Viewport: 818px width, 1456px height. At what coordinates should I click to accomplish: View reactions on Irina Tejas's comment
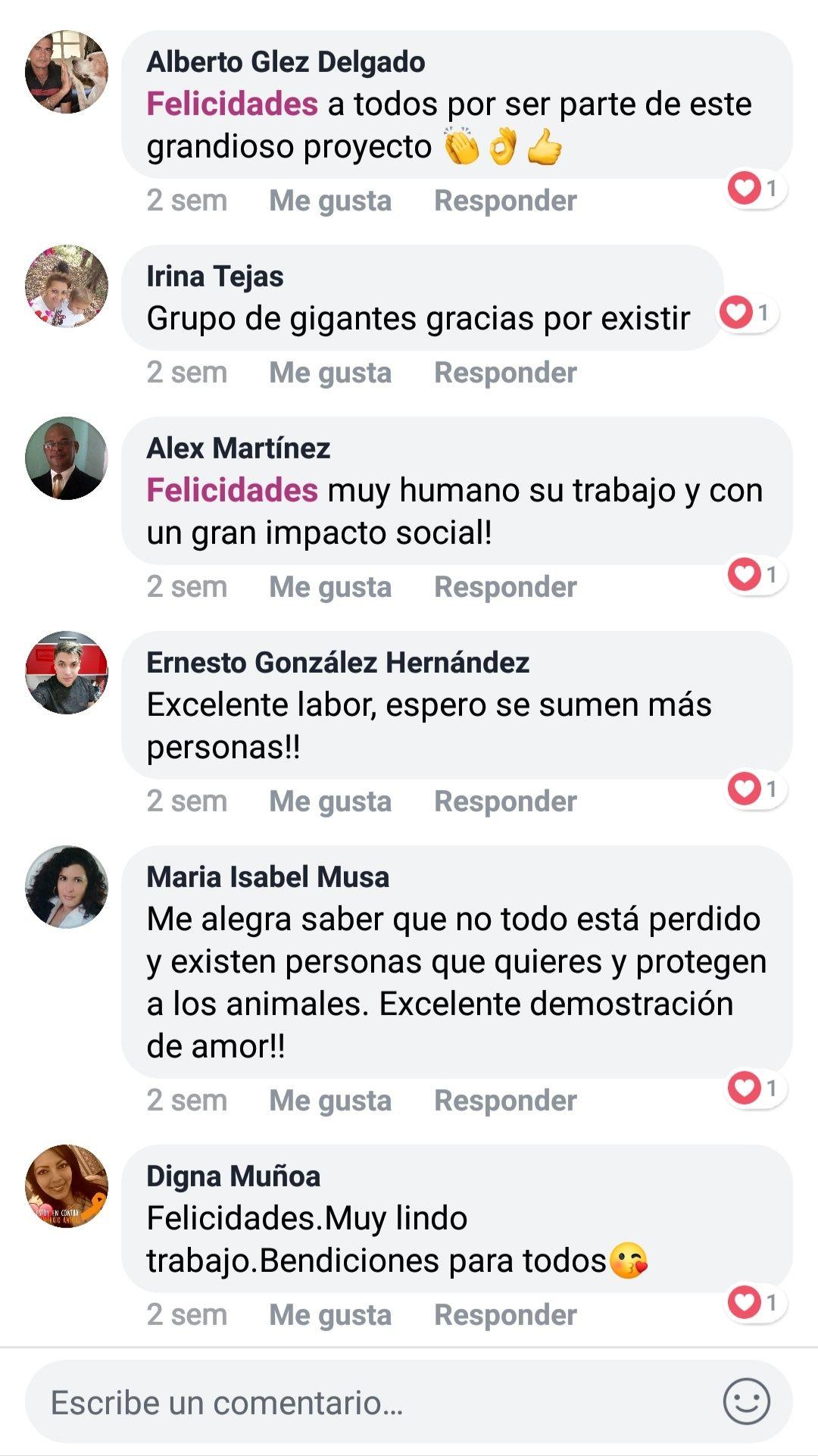[748, 312]
